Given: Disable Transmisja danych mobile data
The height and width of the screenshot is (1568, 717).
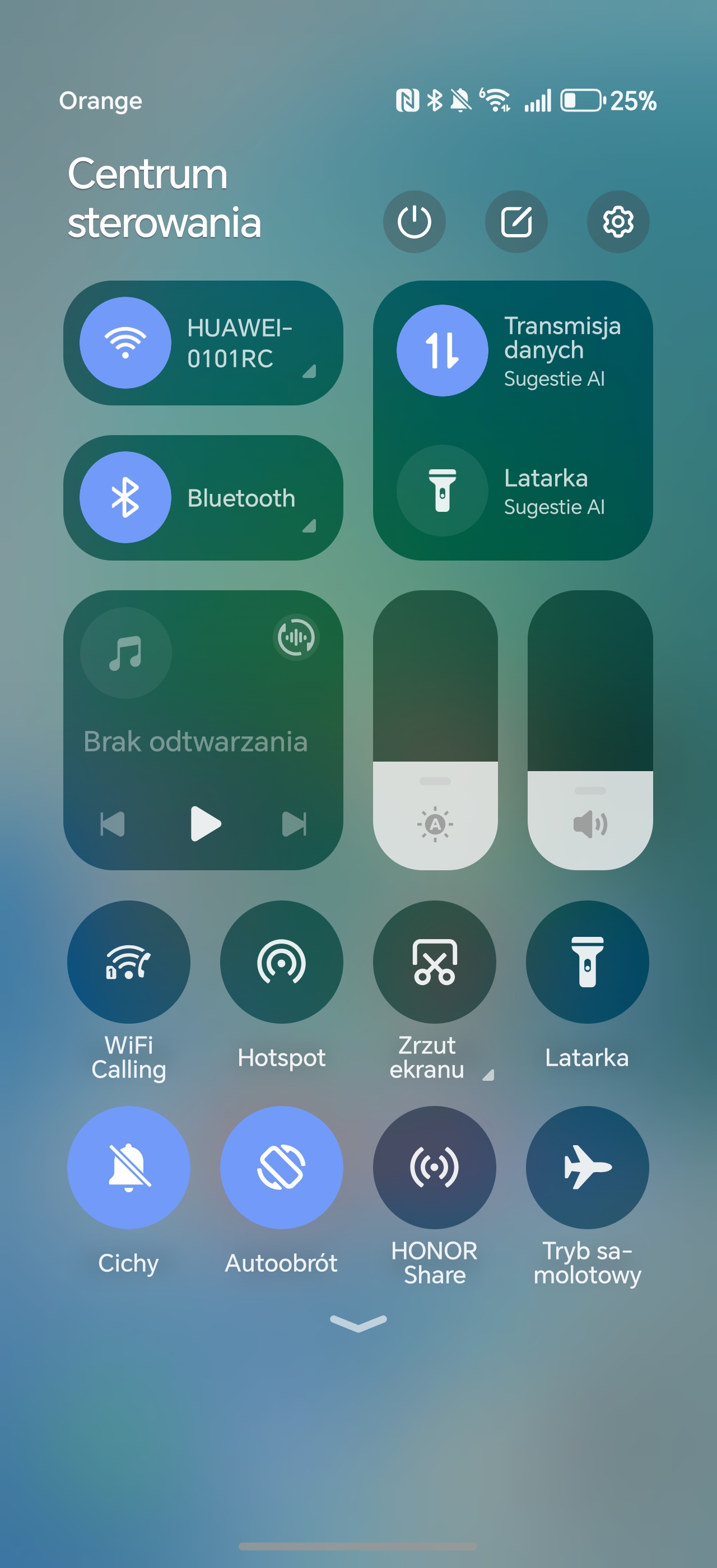Looking at the screenshot, I should pos(443,351).
